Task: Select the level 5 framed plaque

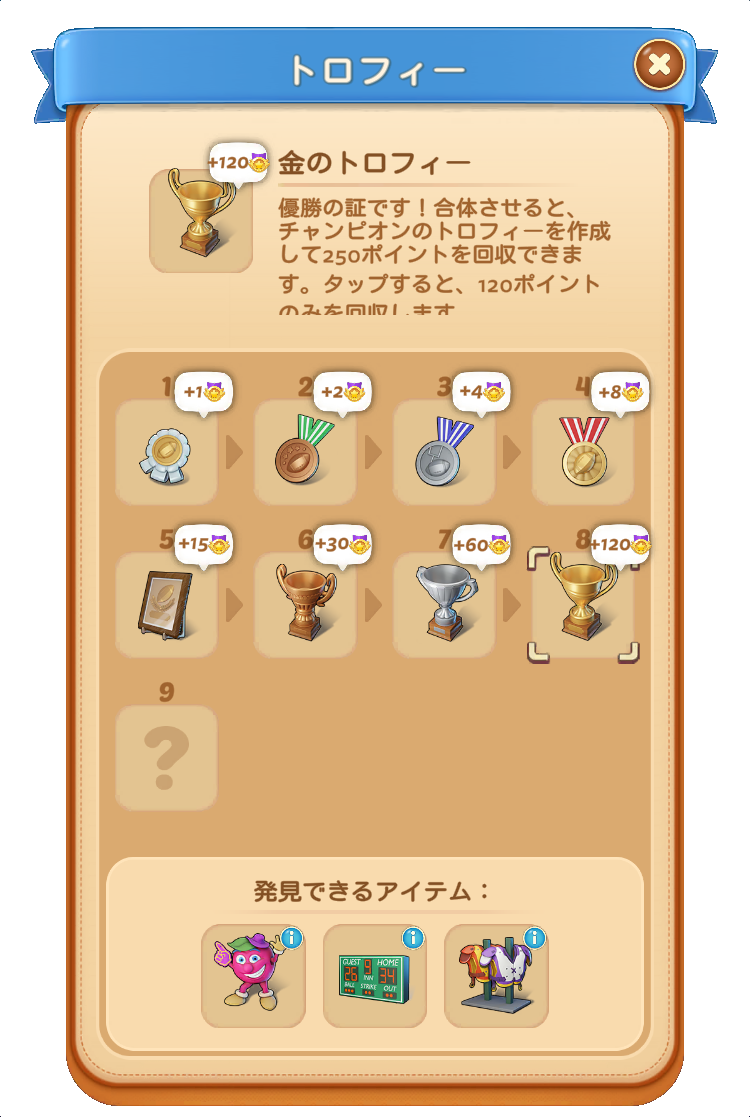Action: click(x=166, y=606)
